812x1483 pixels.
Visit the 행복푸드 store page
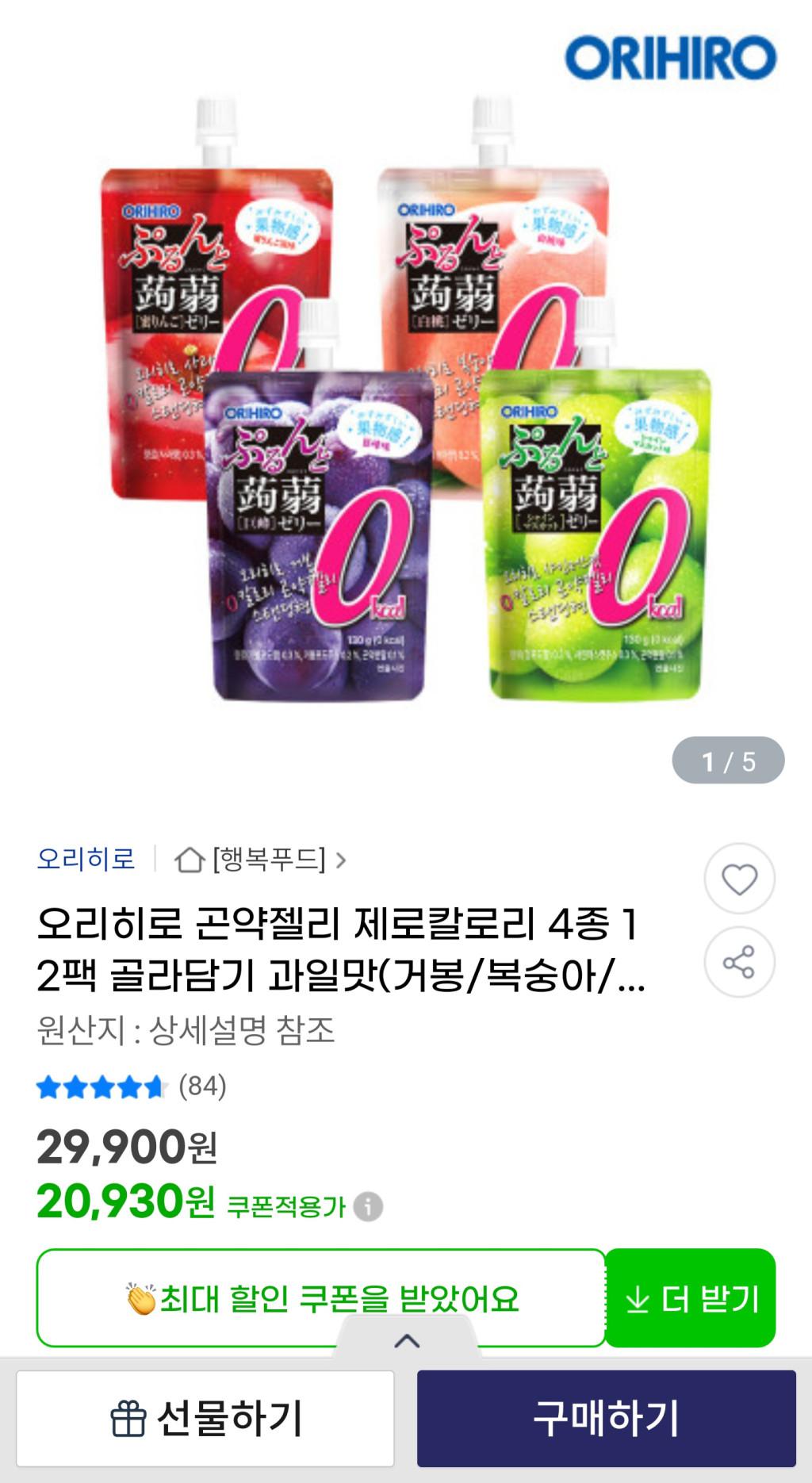[x=262, y=859]
